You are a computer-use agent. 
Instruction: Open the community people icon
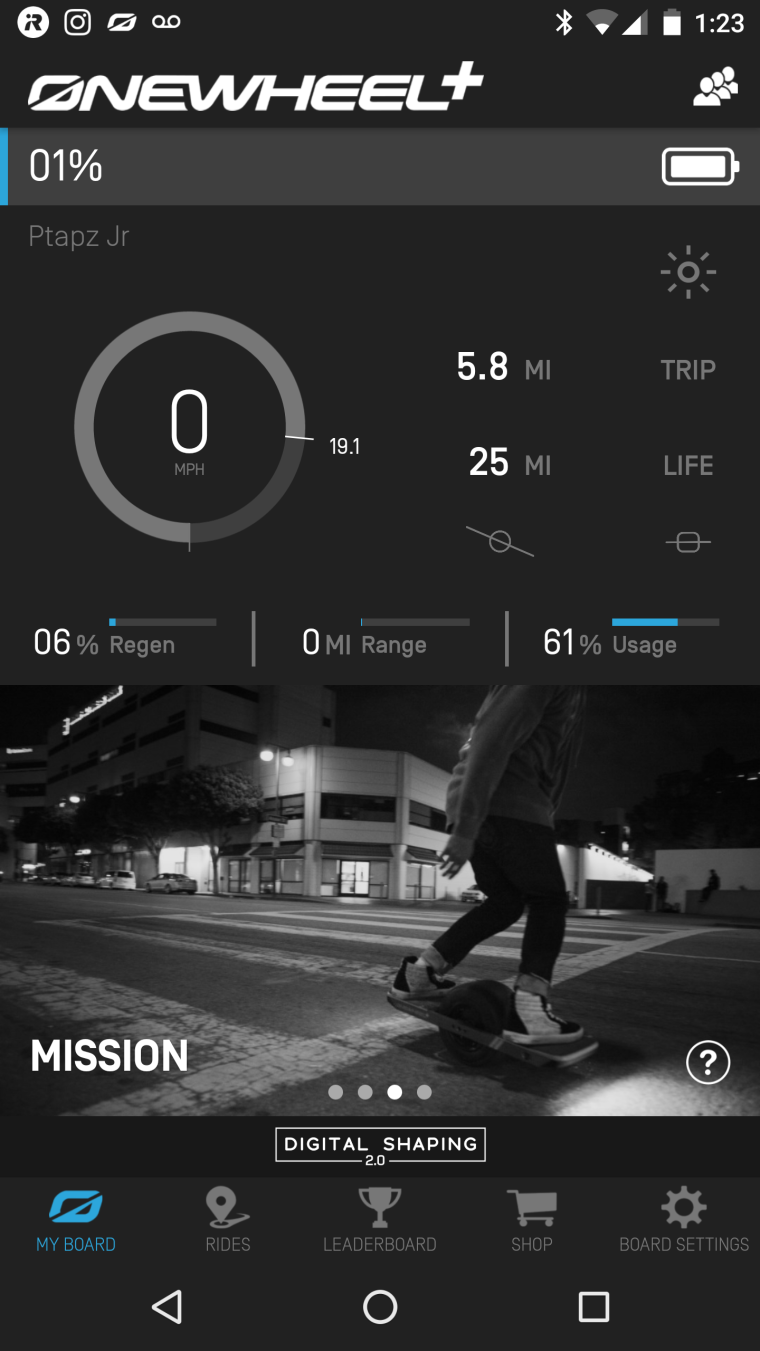coord(715,87)
